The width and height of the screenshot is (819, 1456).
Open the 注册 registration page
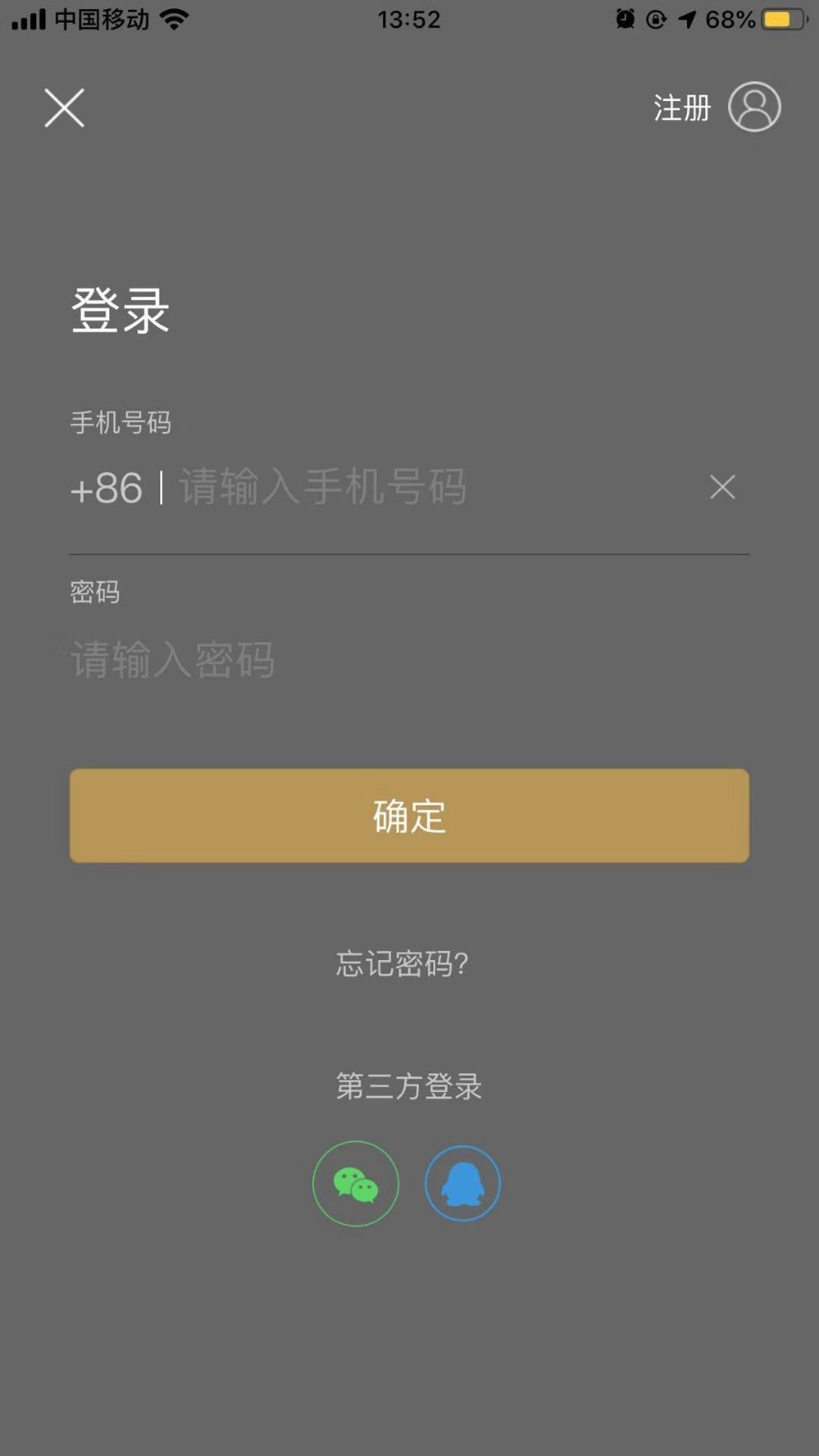tap(681, 107)
